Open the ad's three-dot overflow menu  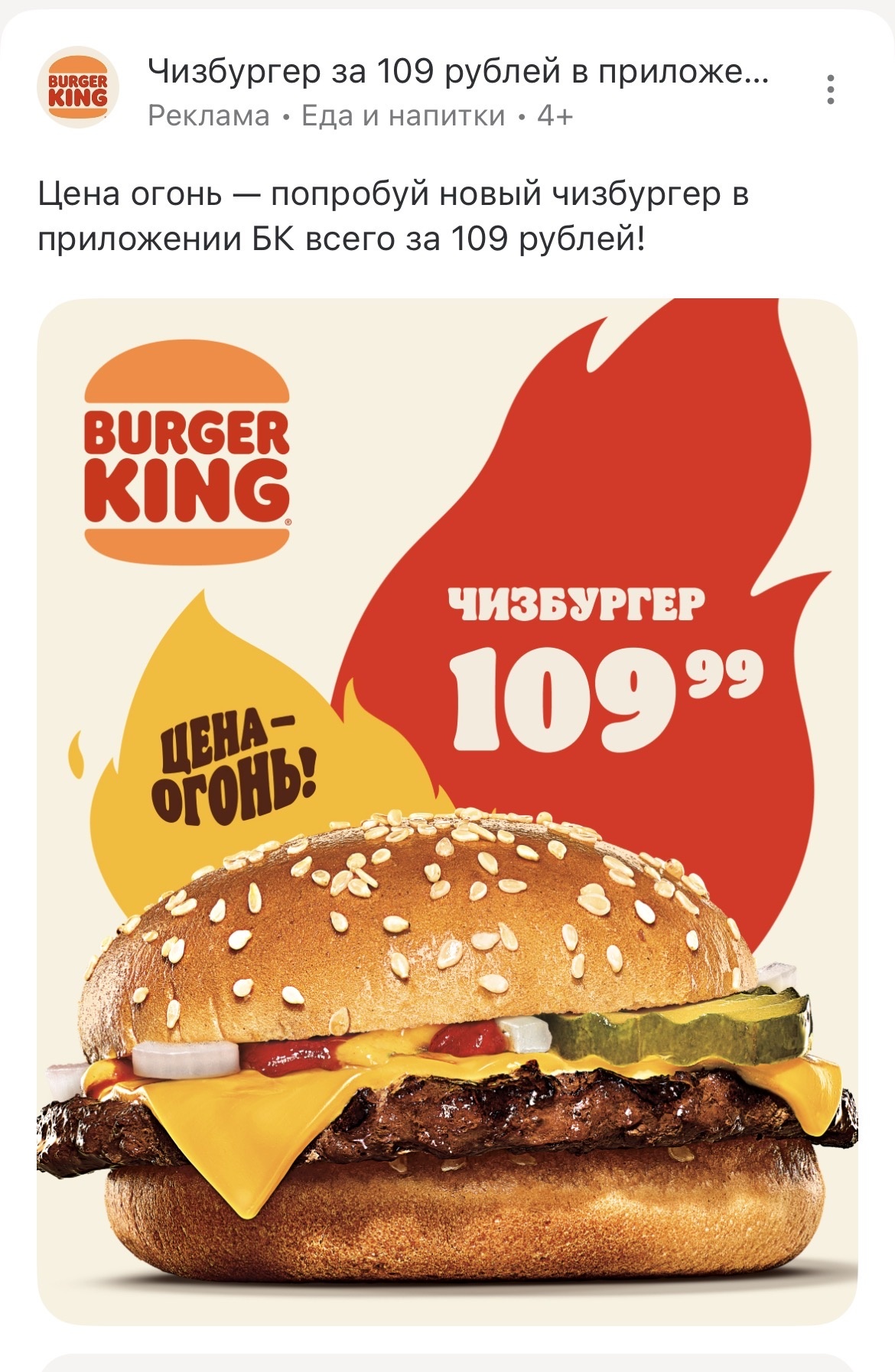pos(830,90)
